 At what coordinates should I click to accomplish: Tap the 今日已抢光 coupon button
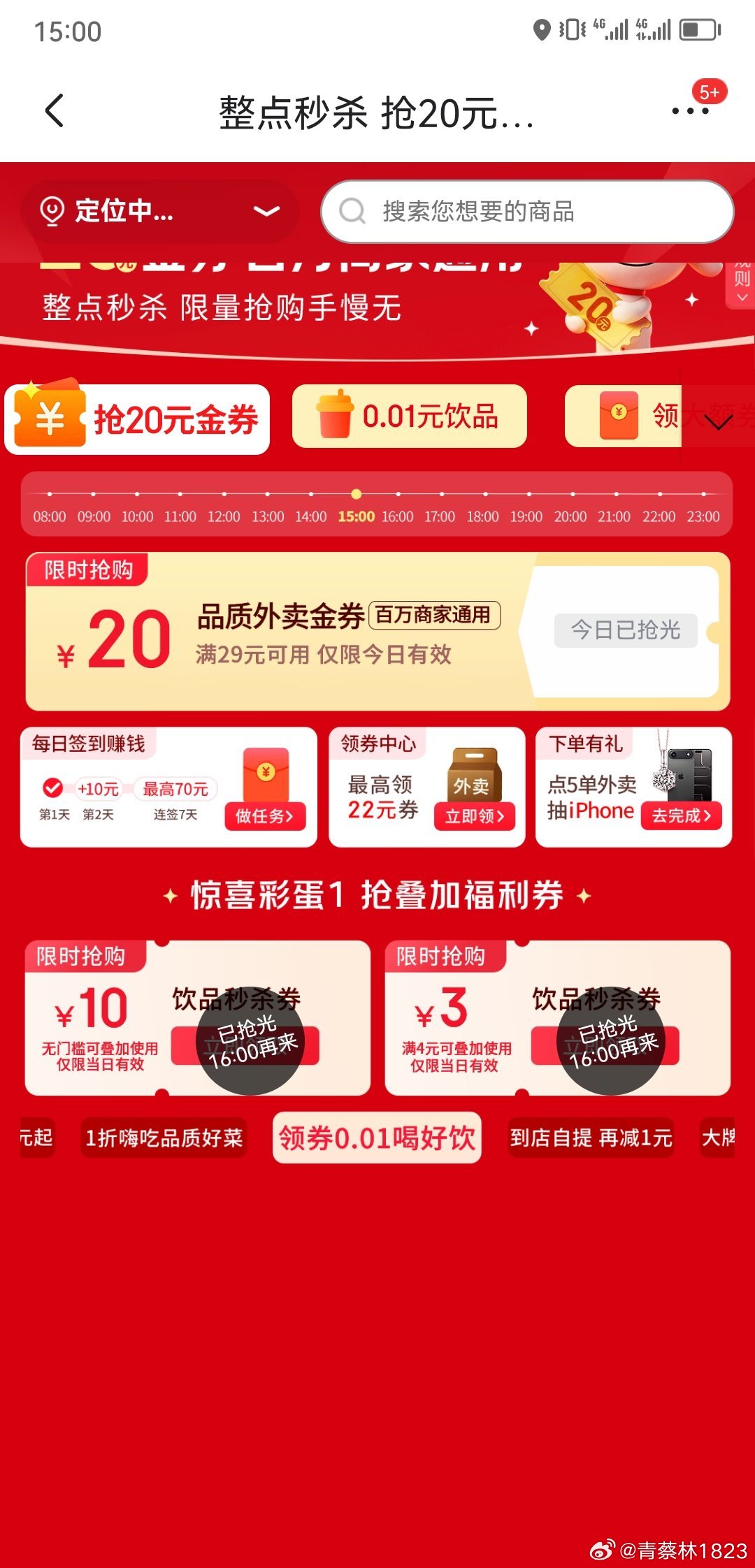pyautogui.click(x=626, y=630)
